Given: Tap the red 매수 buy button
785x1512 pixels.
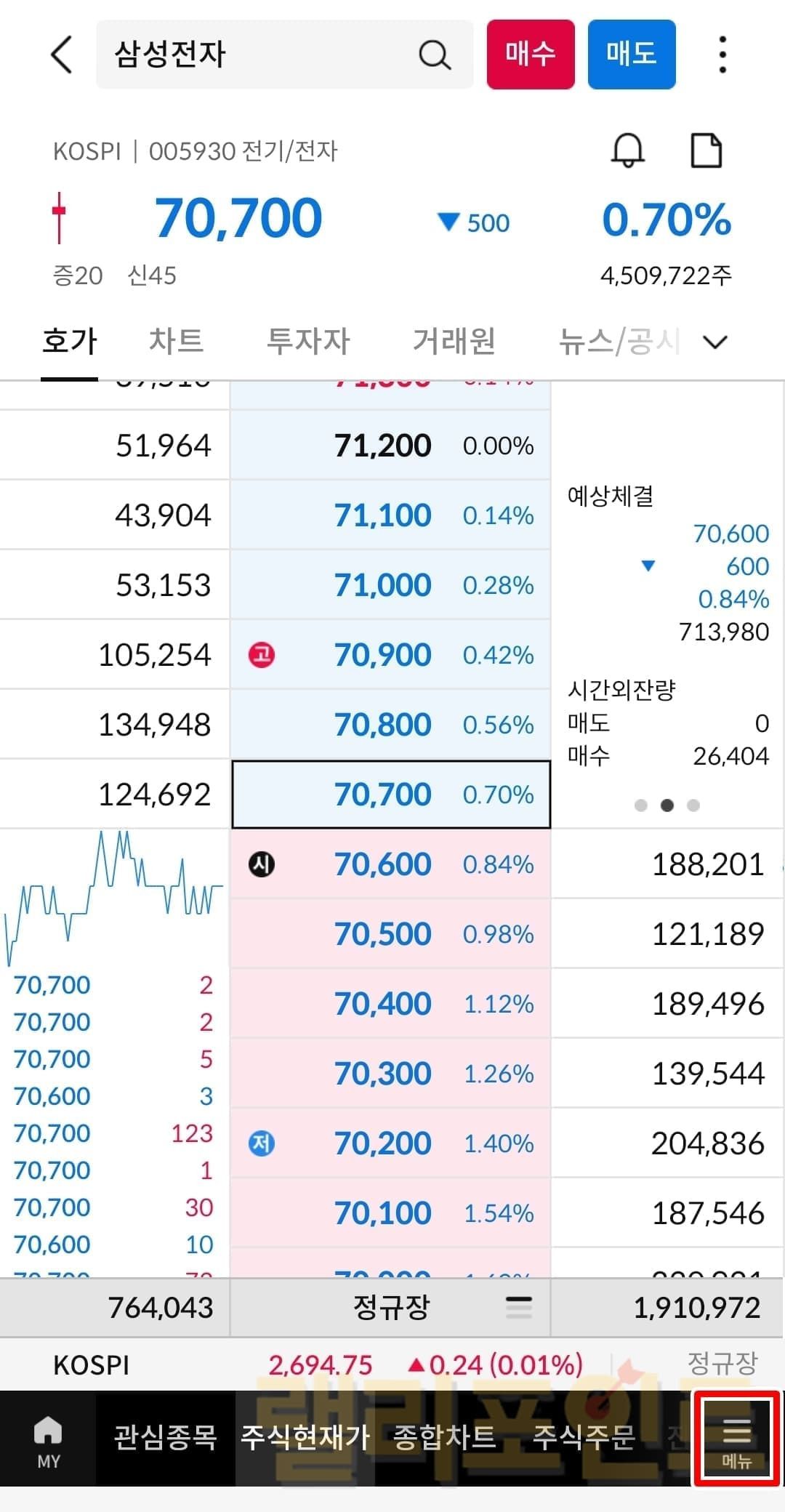Looking at the screenshot, I should click(x=531, y=55).
